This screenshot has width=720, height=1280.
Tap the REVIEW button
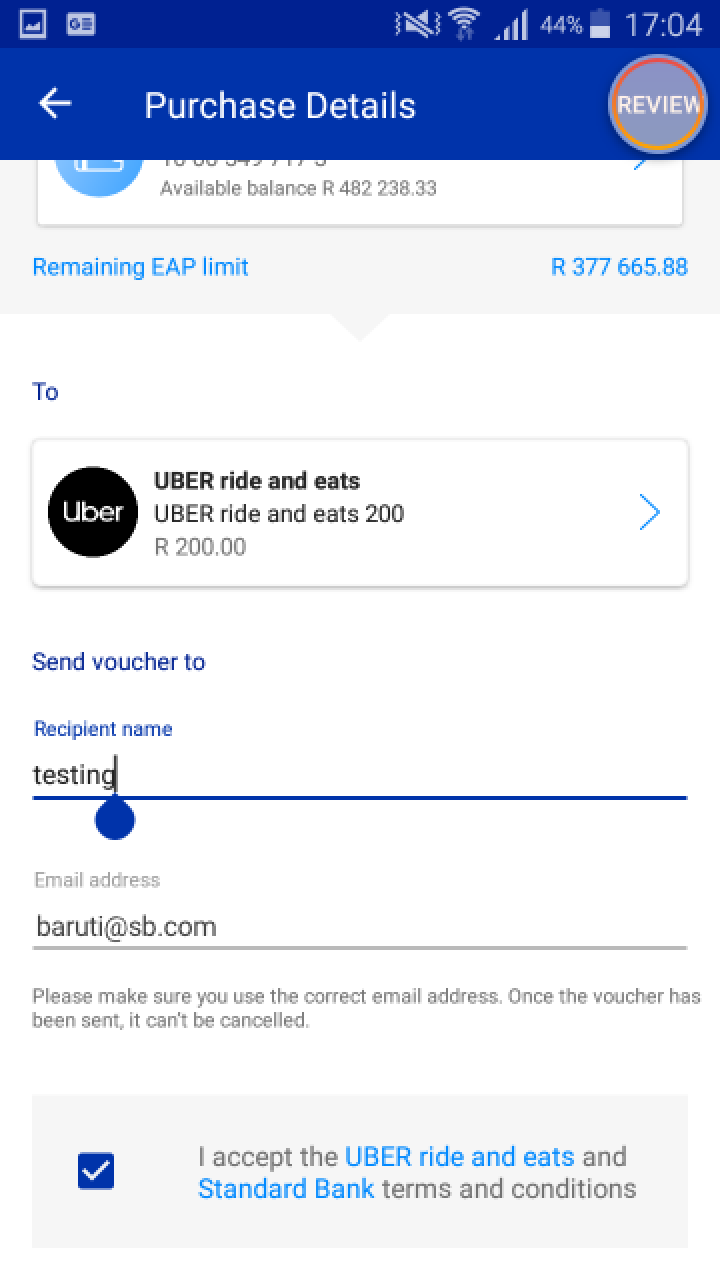click(x=657, y=104)
